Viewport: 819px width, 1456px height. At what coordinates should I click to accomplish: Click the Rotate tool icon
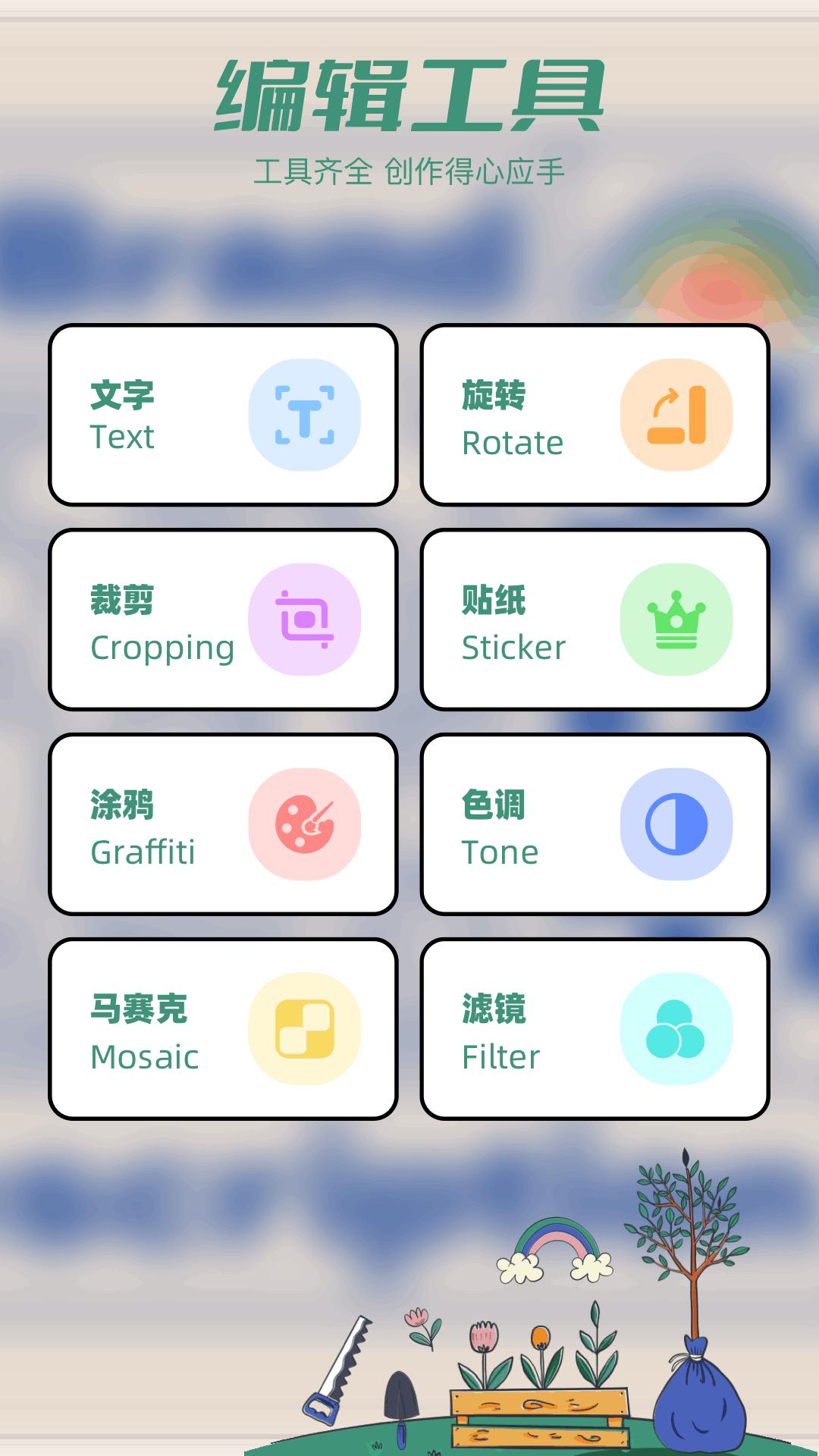click(677, 414)
